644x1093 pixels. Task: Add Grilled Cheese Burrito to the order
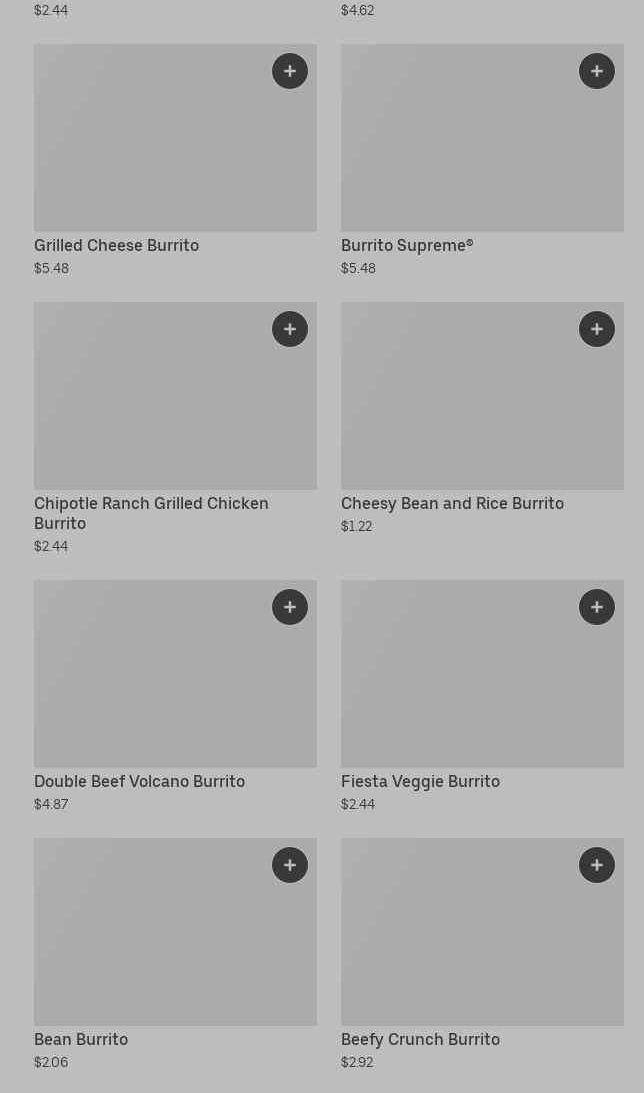(290, 71)
